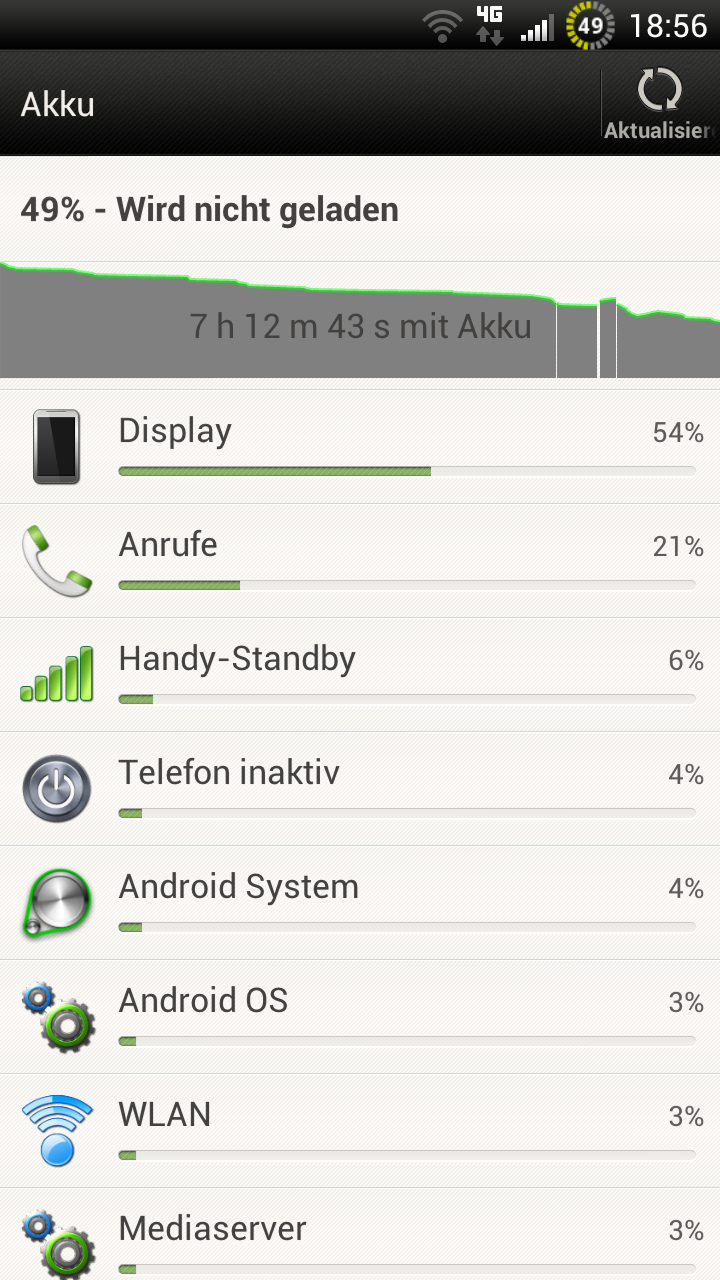720x1280 pixels.
Task: Open the battery history graph
Action: pos(360,320)
